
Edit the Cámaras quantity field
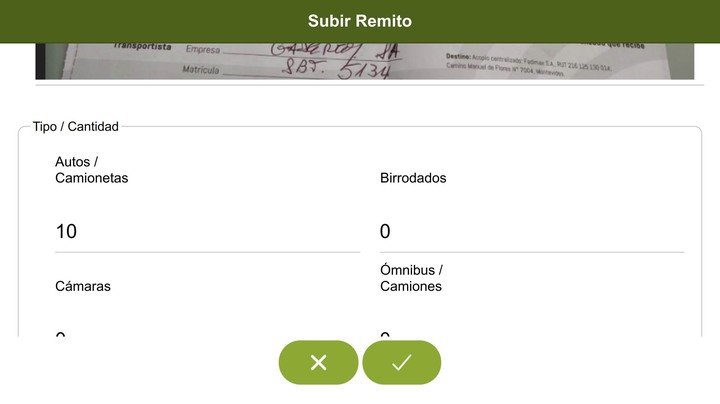[207, 333]
